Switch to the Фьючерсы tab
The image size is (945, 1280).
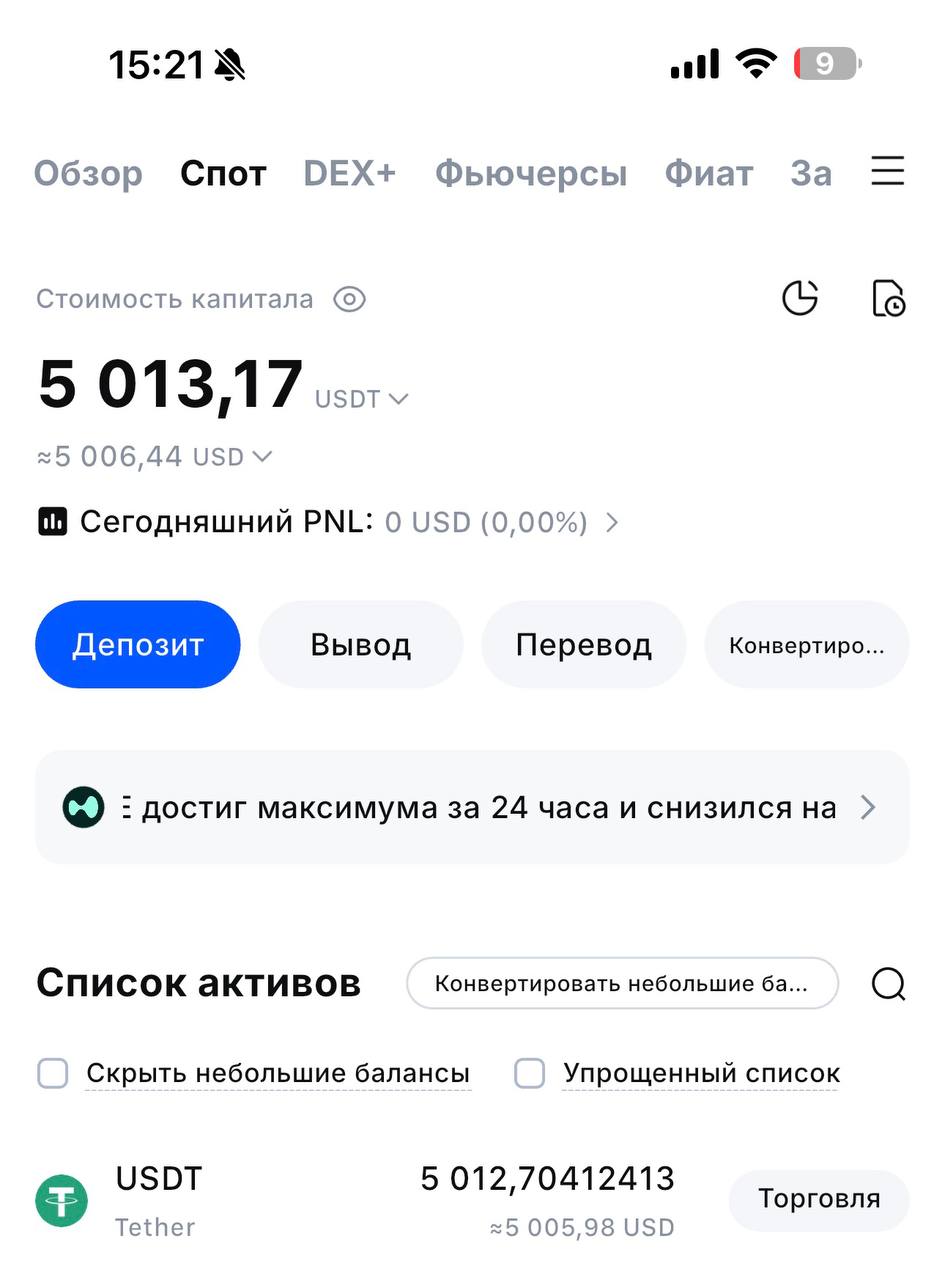click(530, 174)
